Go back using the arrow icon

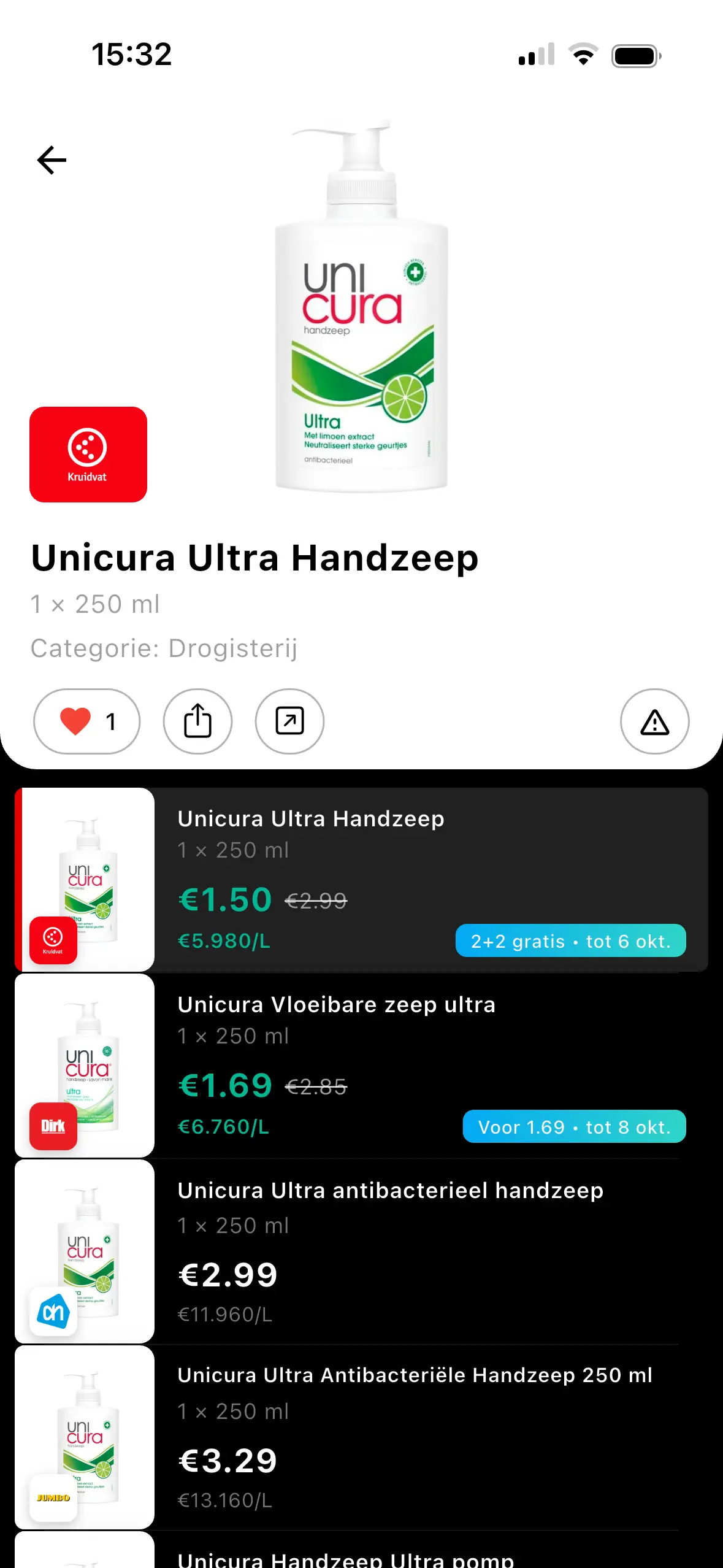pos(52,161)
